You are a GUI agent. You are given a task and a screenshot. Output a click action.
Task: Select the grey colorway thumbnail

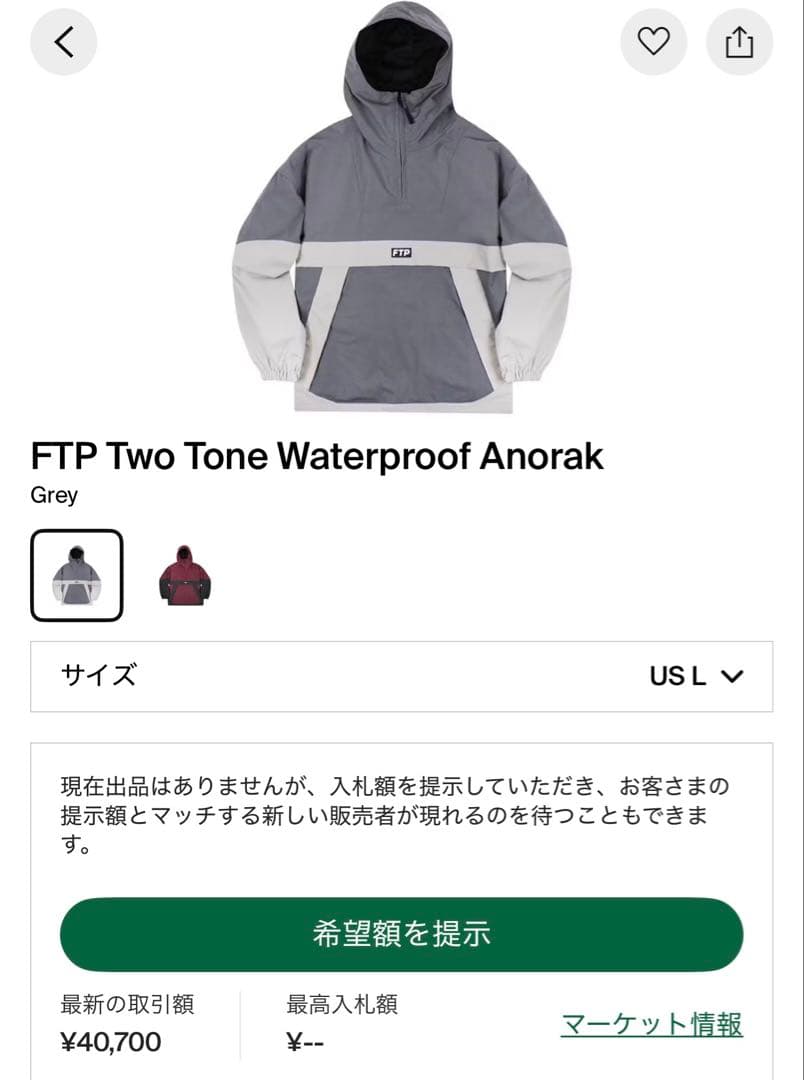(77, 575)
